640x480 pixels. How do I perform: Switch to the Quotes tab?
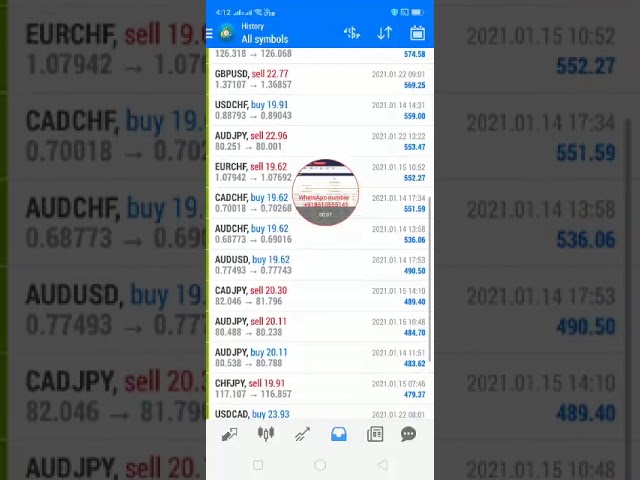click(x=229, y=434)
